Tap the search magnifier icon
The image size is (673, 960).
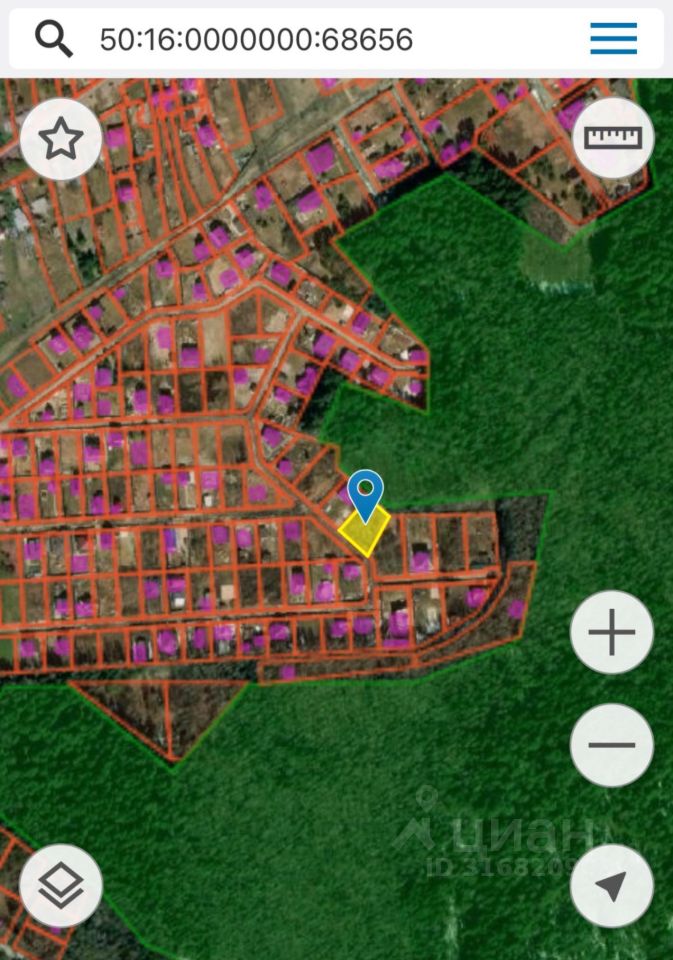(x=54, y=39)
